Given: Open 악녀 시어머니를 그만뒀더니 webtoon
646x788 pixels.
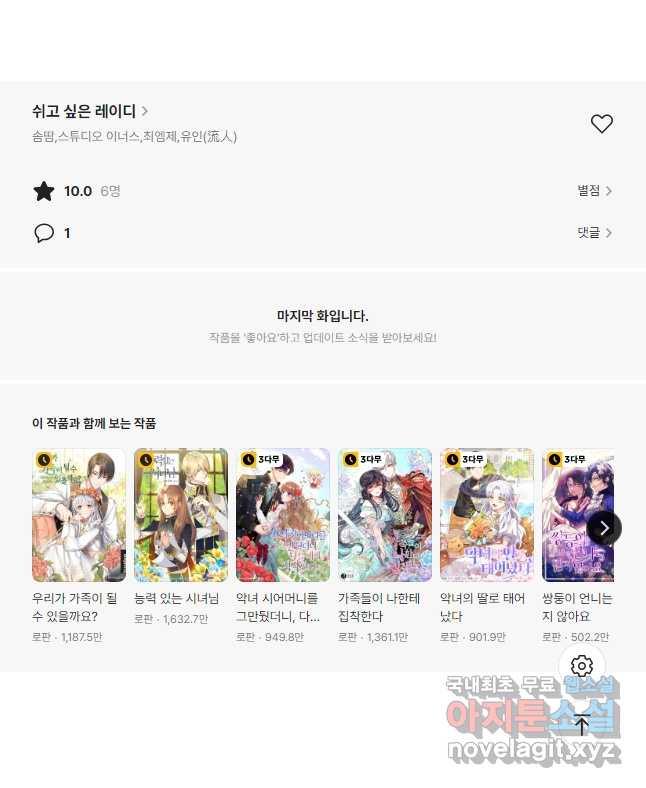Looking at the screenshot, I should click(283, 516).
